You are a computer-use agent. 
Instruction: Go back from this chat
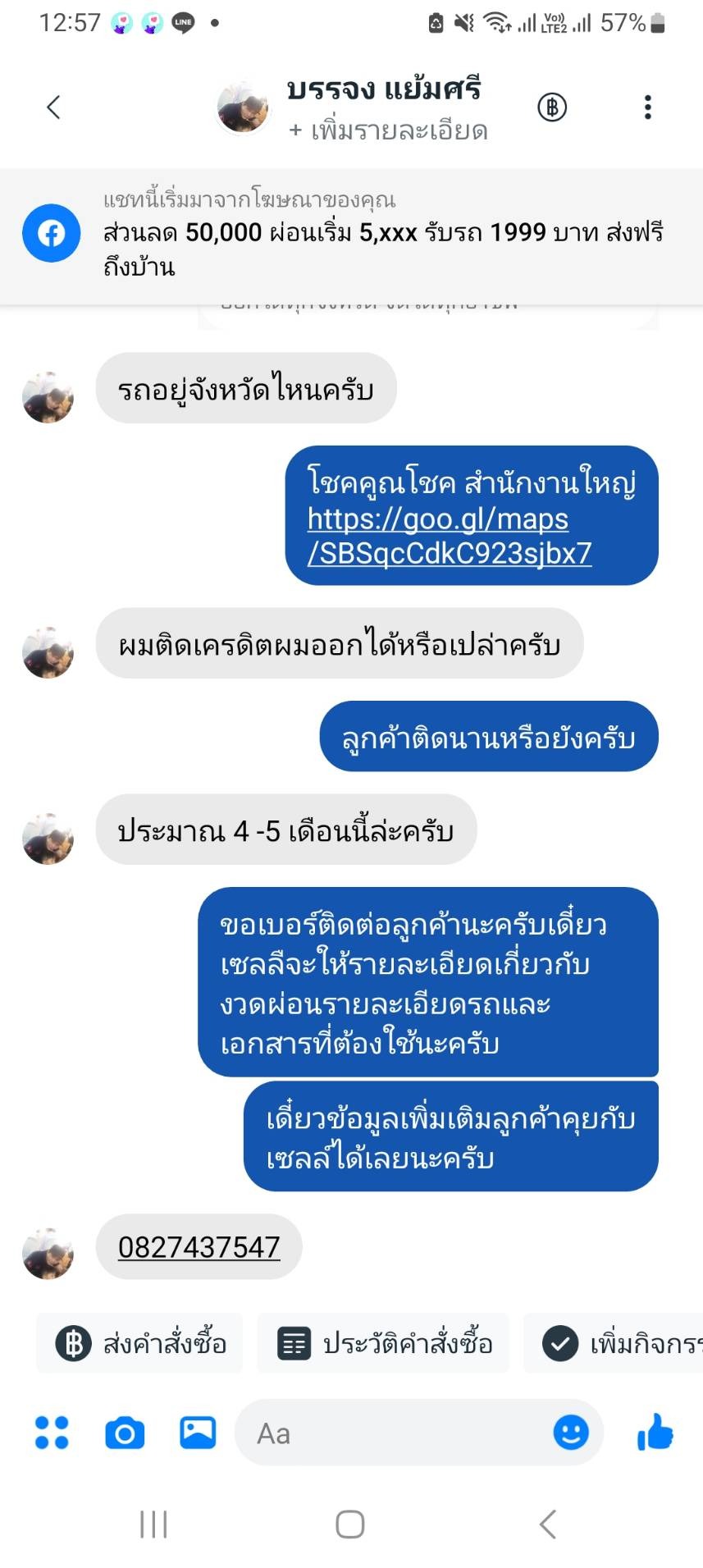click(x=54, y=107)
